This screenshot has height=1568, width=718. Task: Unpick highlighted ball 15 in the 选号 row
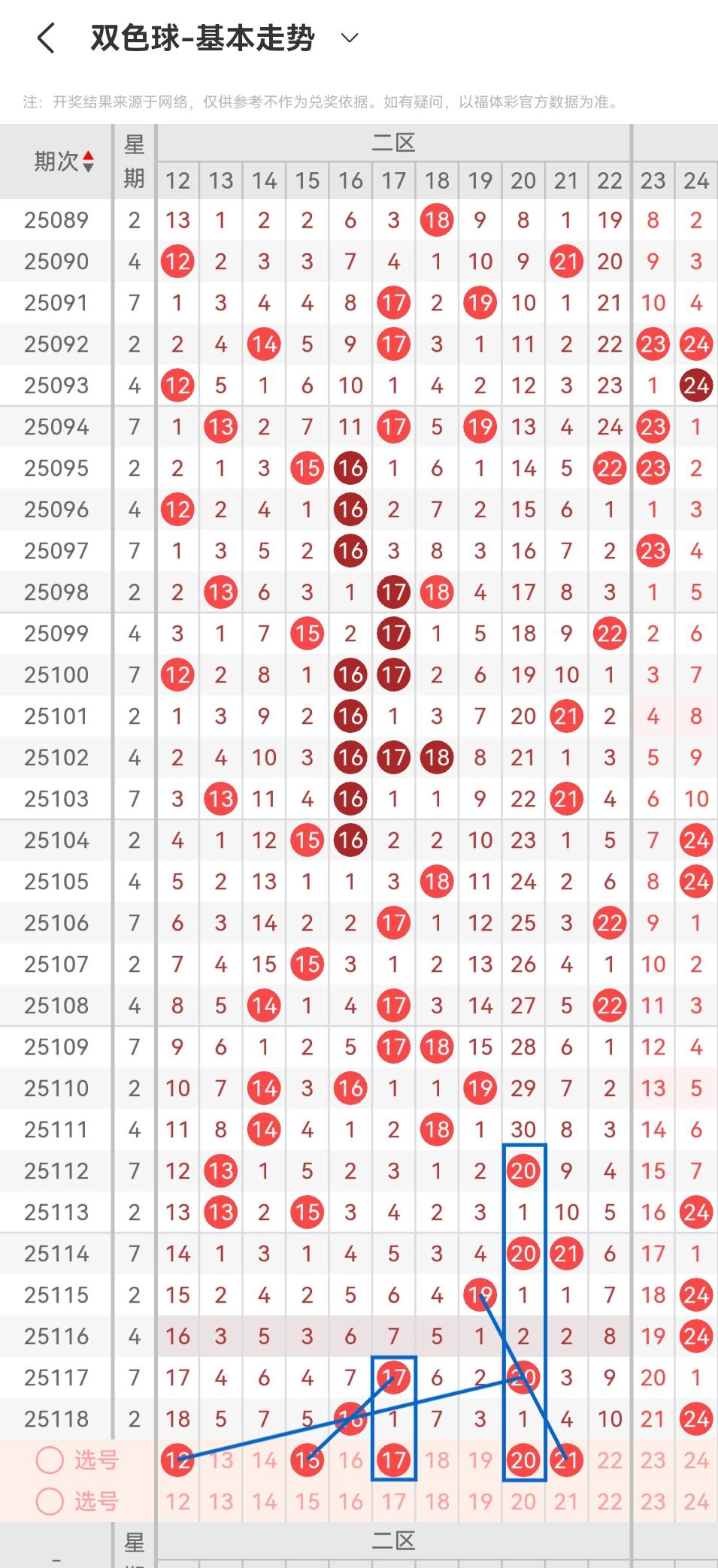307,1460
